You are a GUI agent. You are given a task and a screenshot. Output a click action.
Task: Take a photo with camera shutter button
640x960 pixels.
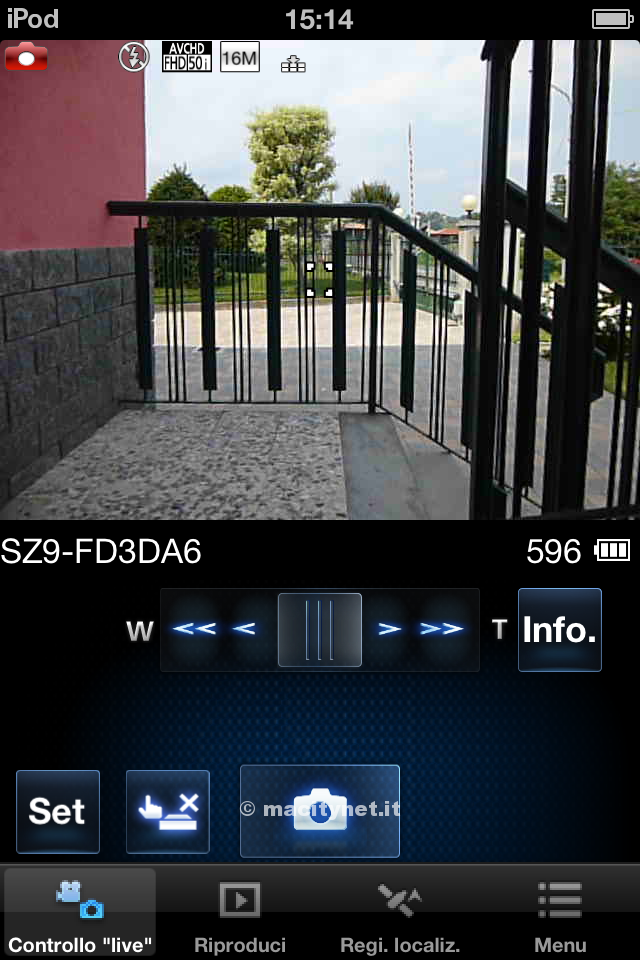(x=320, y=811)
